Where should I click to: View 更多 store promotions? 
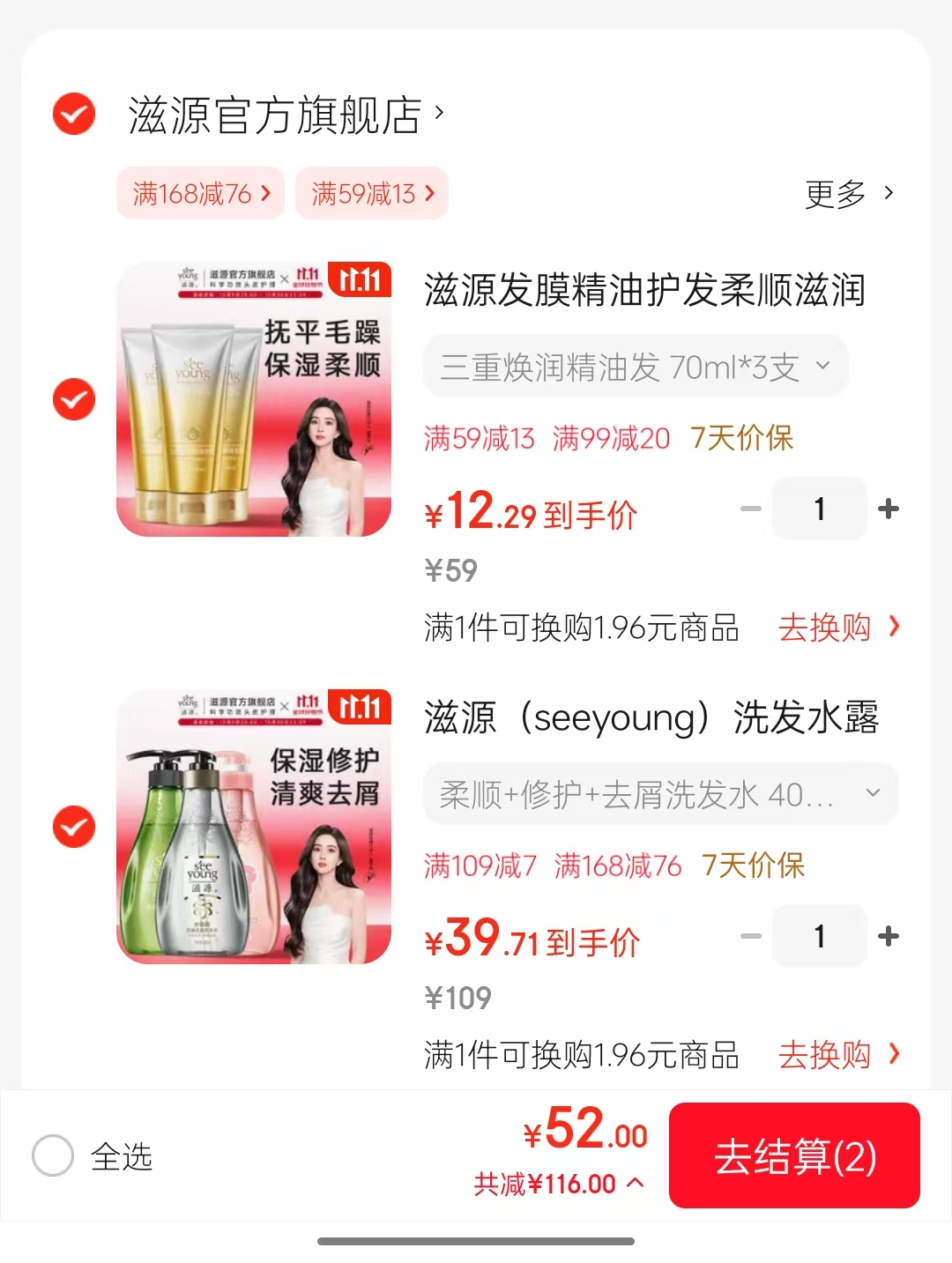coord(848,193)
